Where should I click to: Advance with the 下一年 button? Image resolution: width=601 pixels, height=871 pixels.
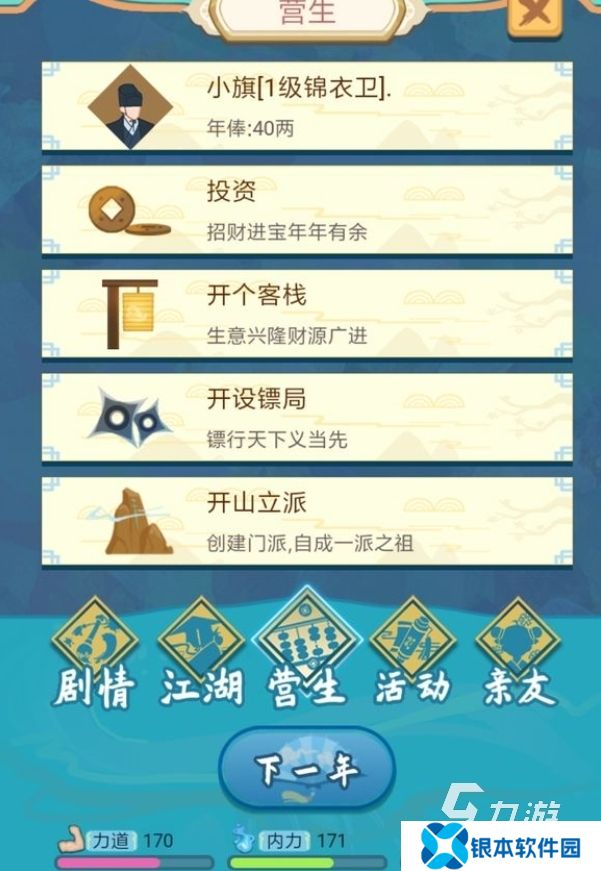tap(307, 768)
